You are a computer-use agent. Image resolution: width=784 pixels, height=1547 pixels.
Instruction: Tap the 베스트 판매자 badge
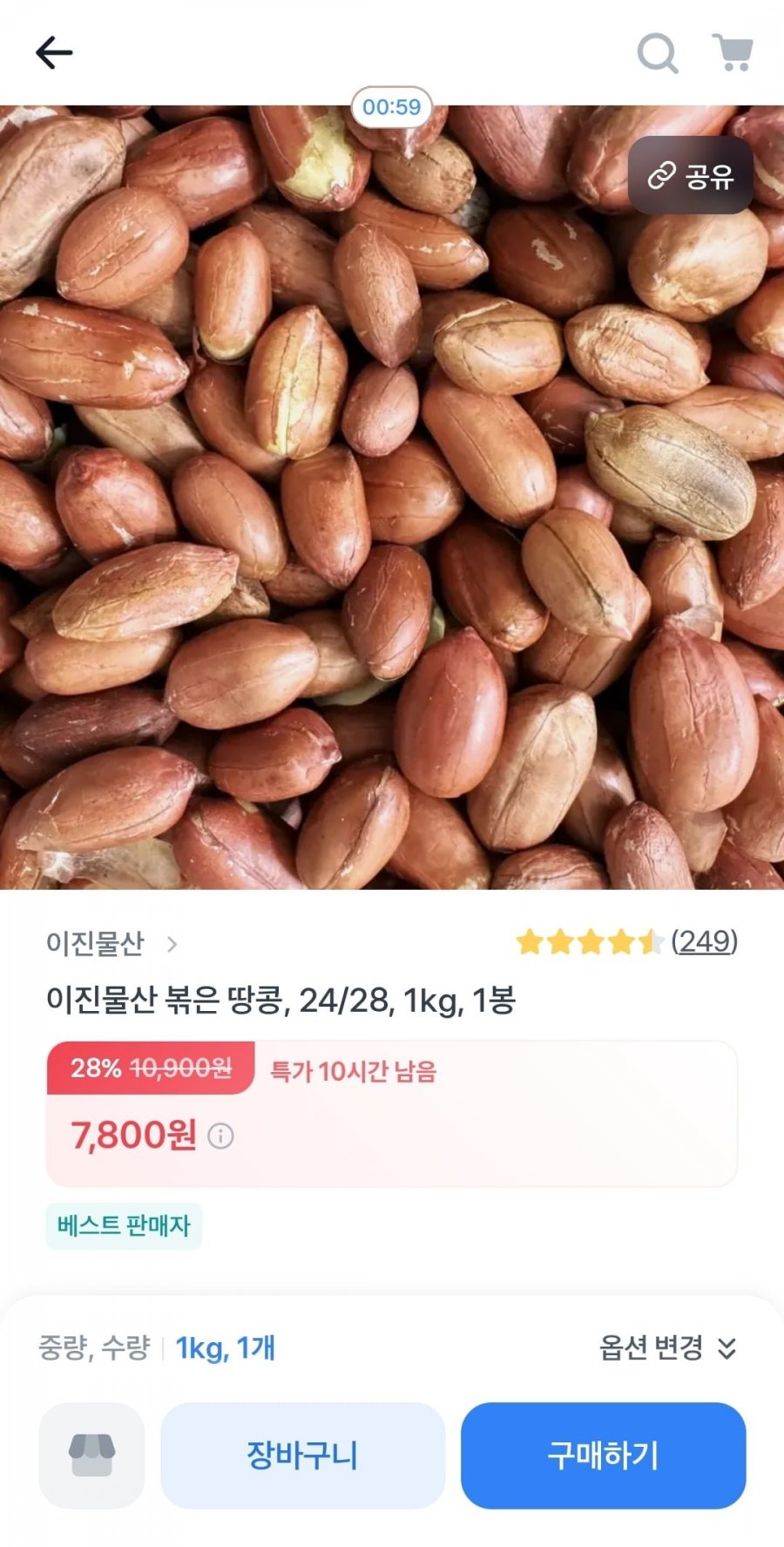pyautogui.click(x=124, y=1227)
